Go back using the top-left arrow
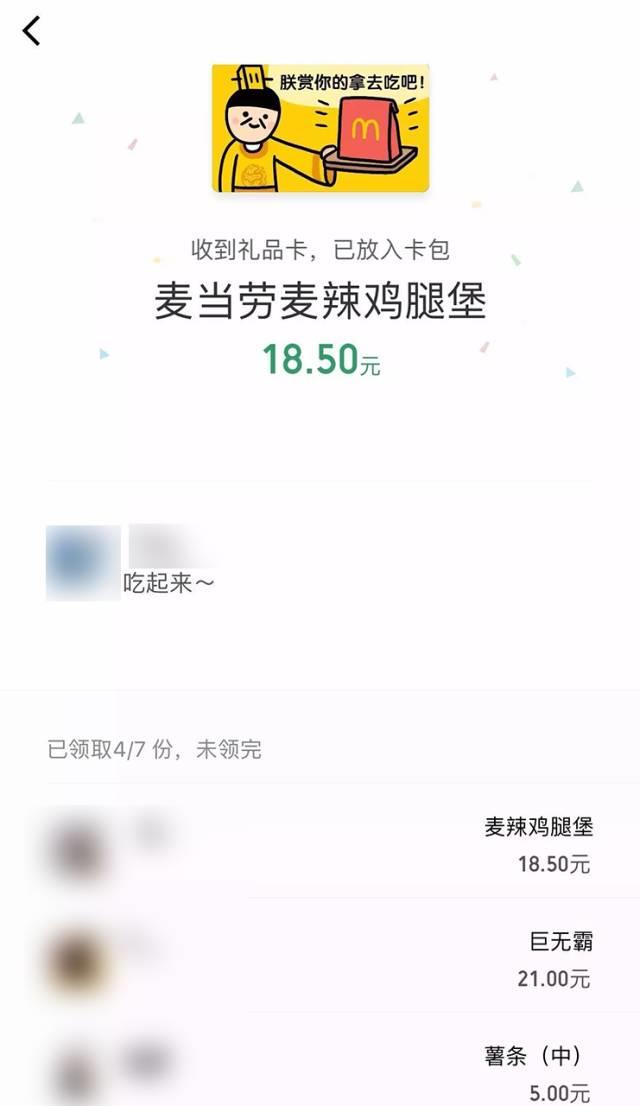 coord(32,31)
